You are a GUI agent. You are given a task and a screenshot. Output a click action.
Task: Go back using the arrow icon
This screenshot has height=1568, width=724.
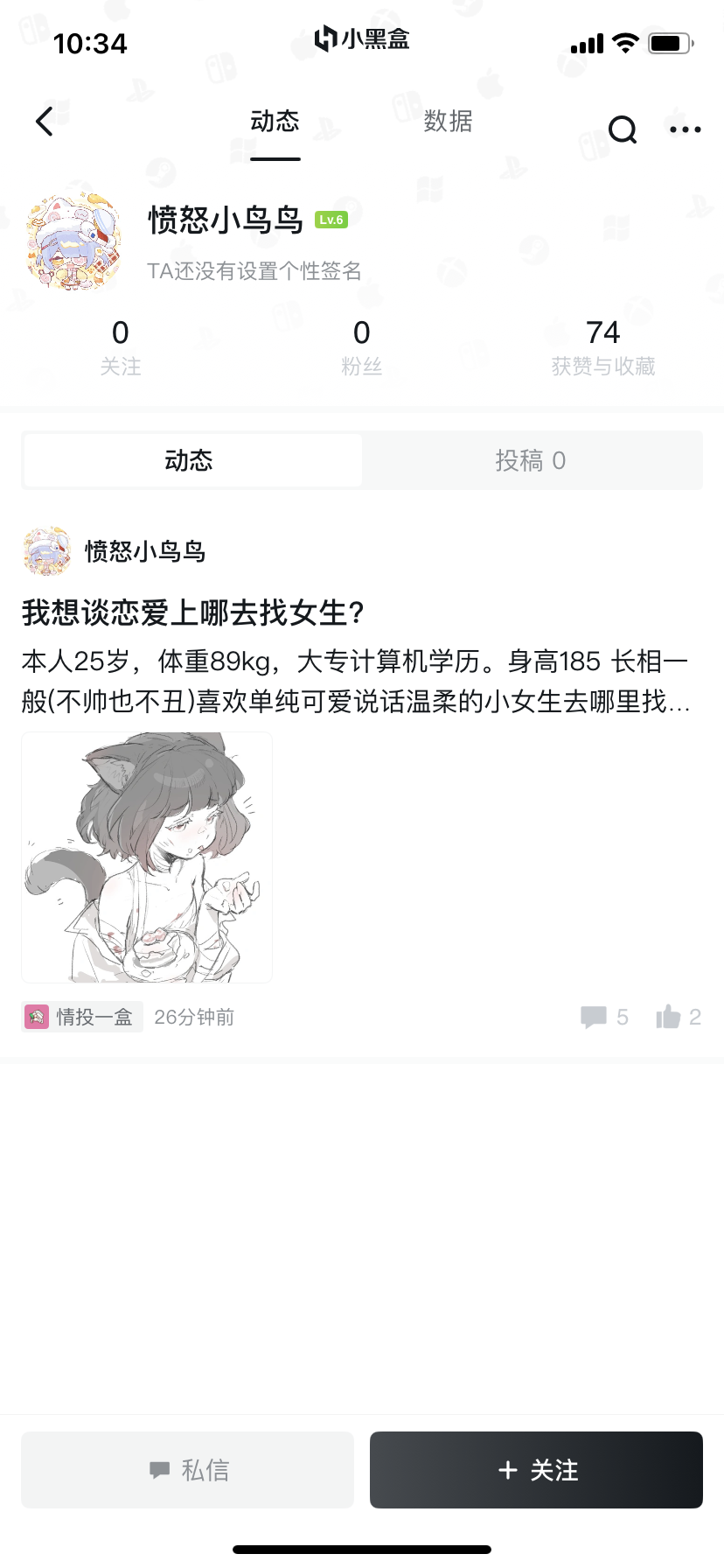click(x=45, y=122)
